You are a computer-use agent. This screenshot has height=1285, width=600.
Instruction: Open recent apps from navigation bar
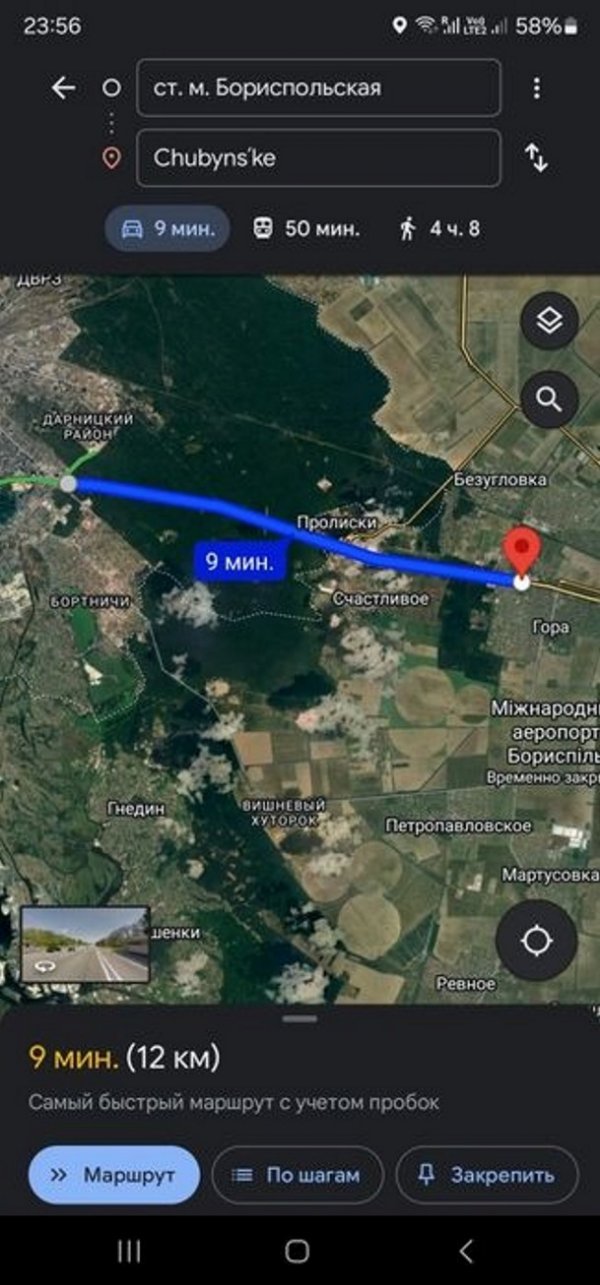[x=129, y=1250]
